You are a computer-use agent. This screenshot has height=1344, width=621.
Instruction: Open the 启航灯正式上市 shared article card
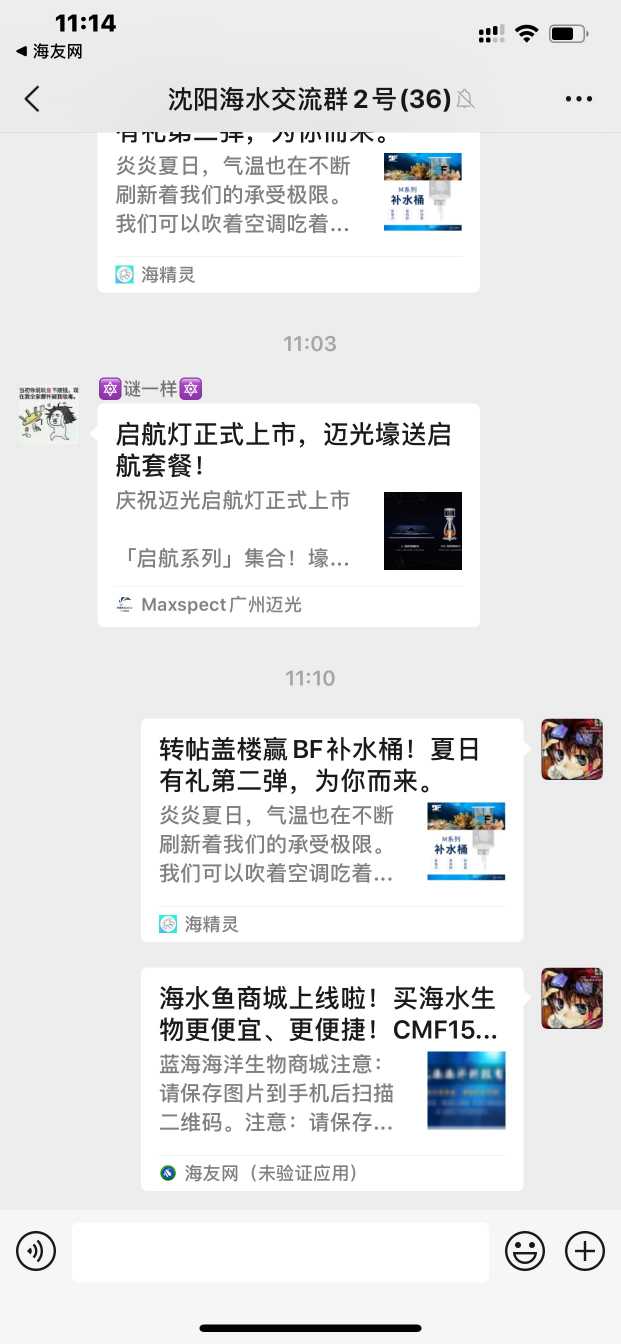coord(288,514)
